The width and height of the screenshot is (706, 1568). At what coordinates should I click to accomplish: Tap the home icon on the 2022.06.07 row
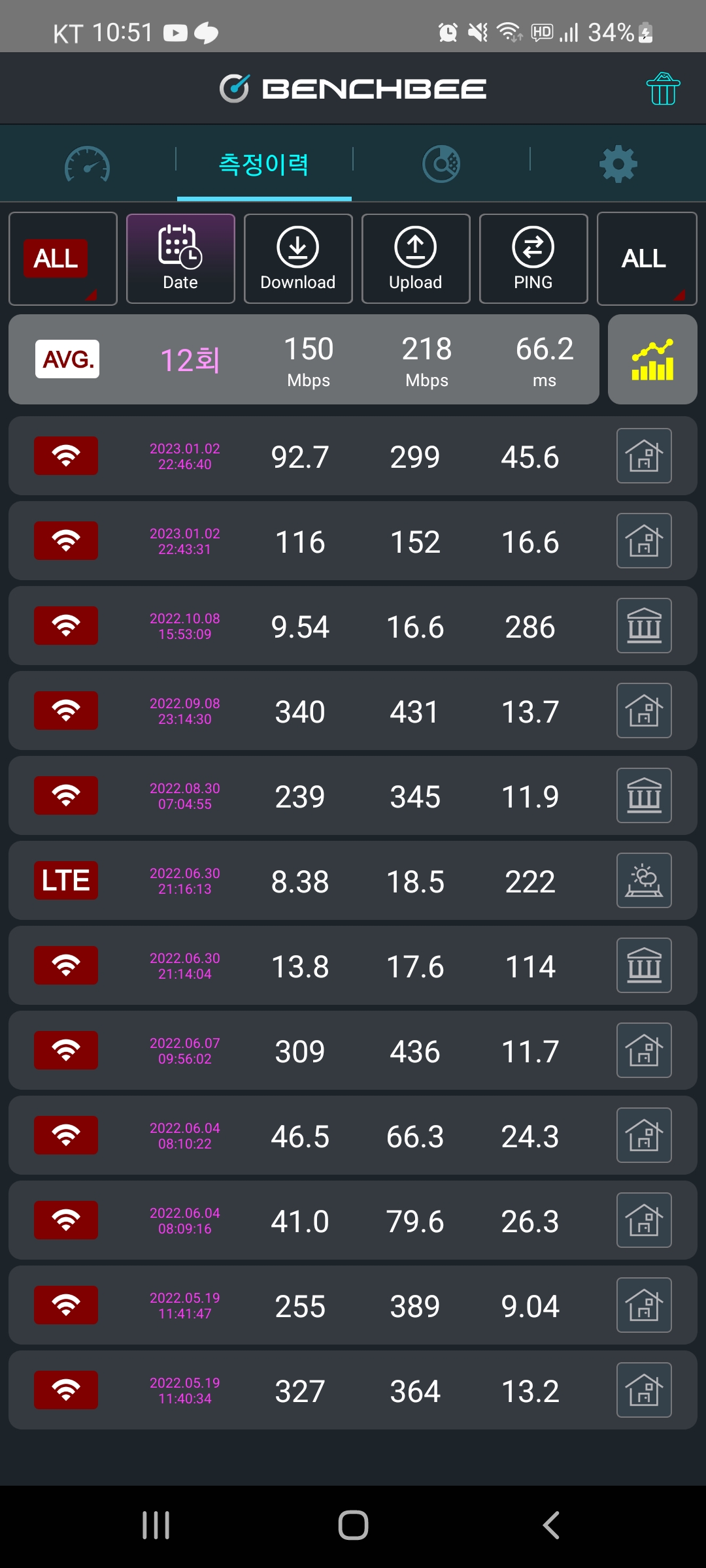click(644, 1051)
